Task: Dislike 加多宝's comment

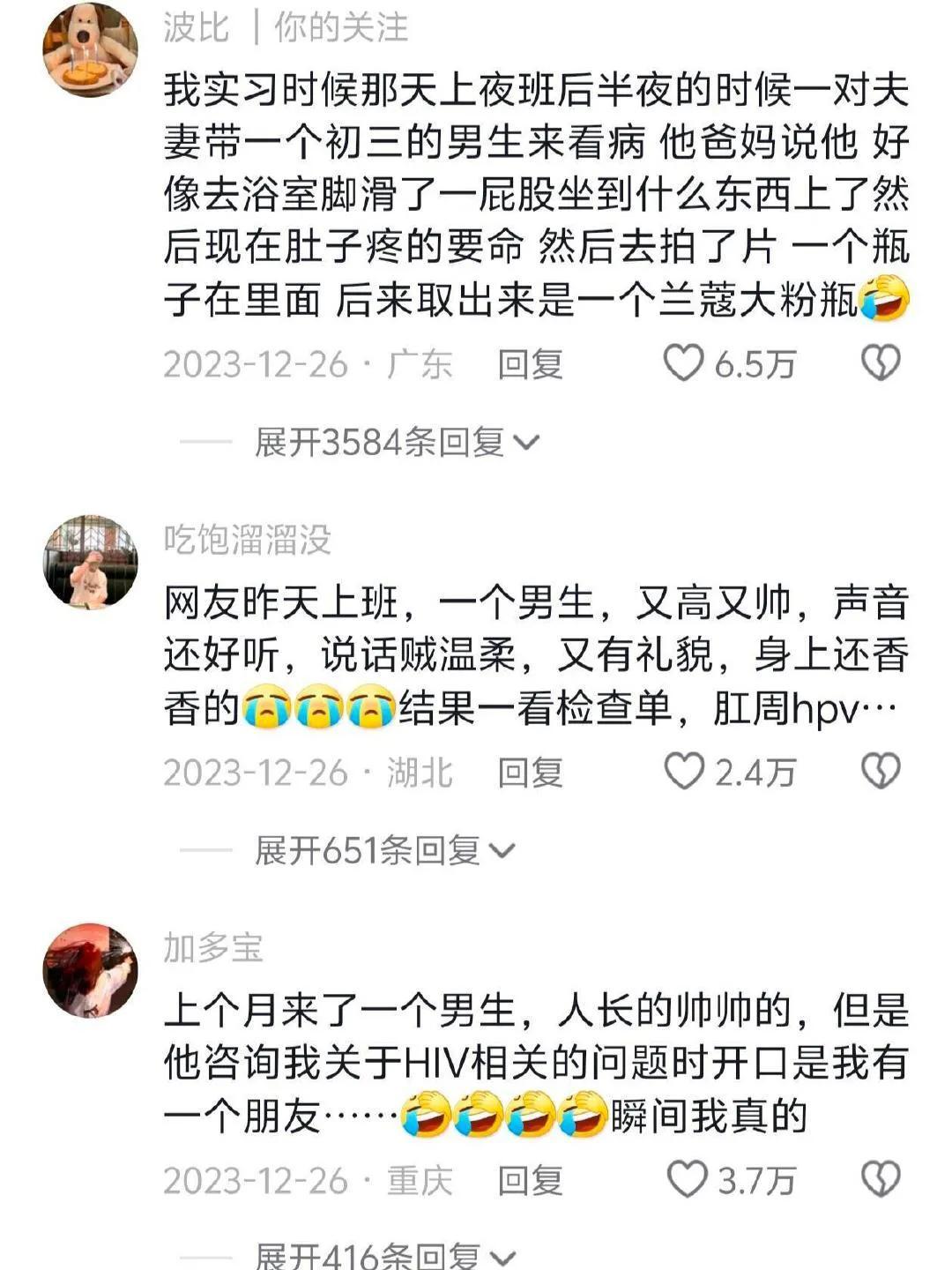Action: click(880, 1180)
